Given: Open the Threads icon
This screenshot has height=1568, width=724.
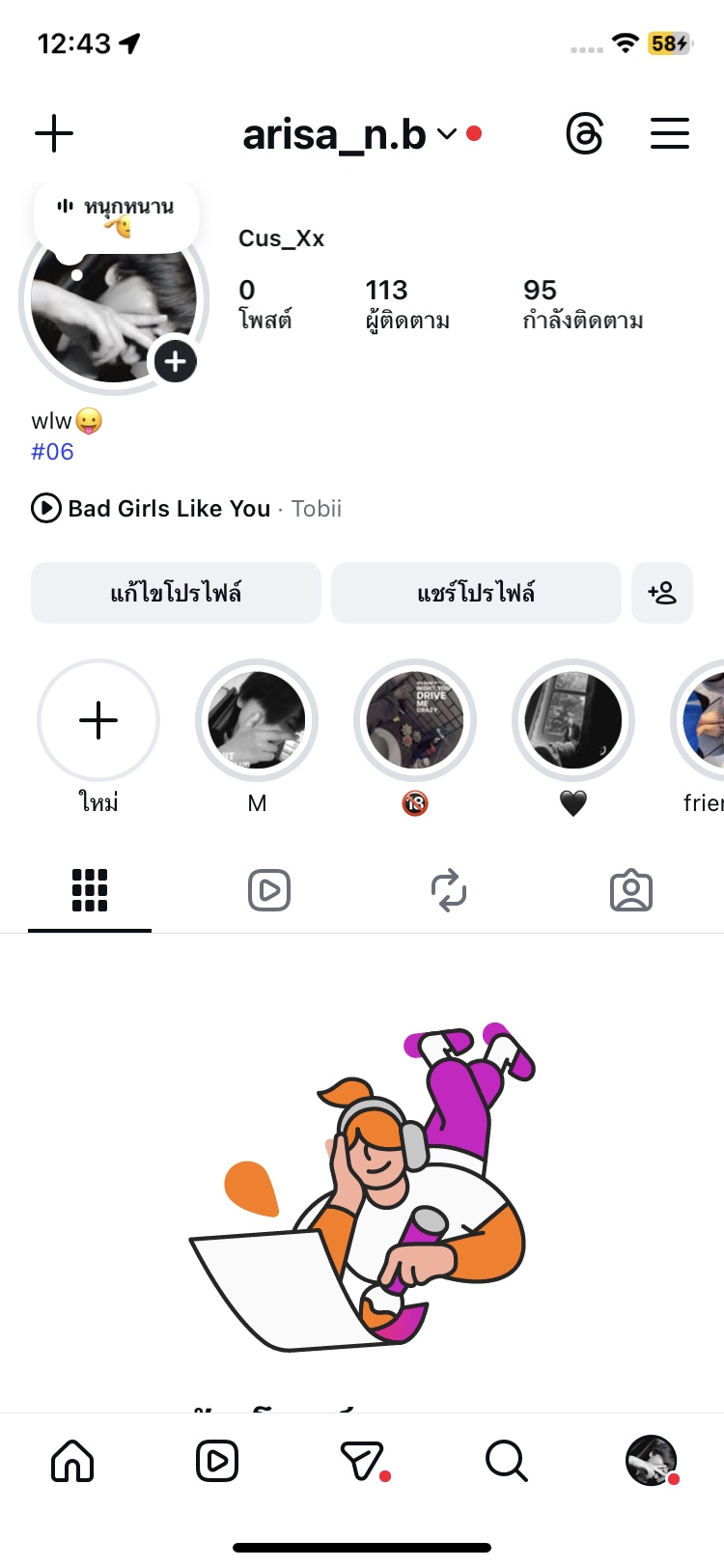Looking at the screenshot, I should [585, 133].
